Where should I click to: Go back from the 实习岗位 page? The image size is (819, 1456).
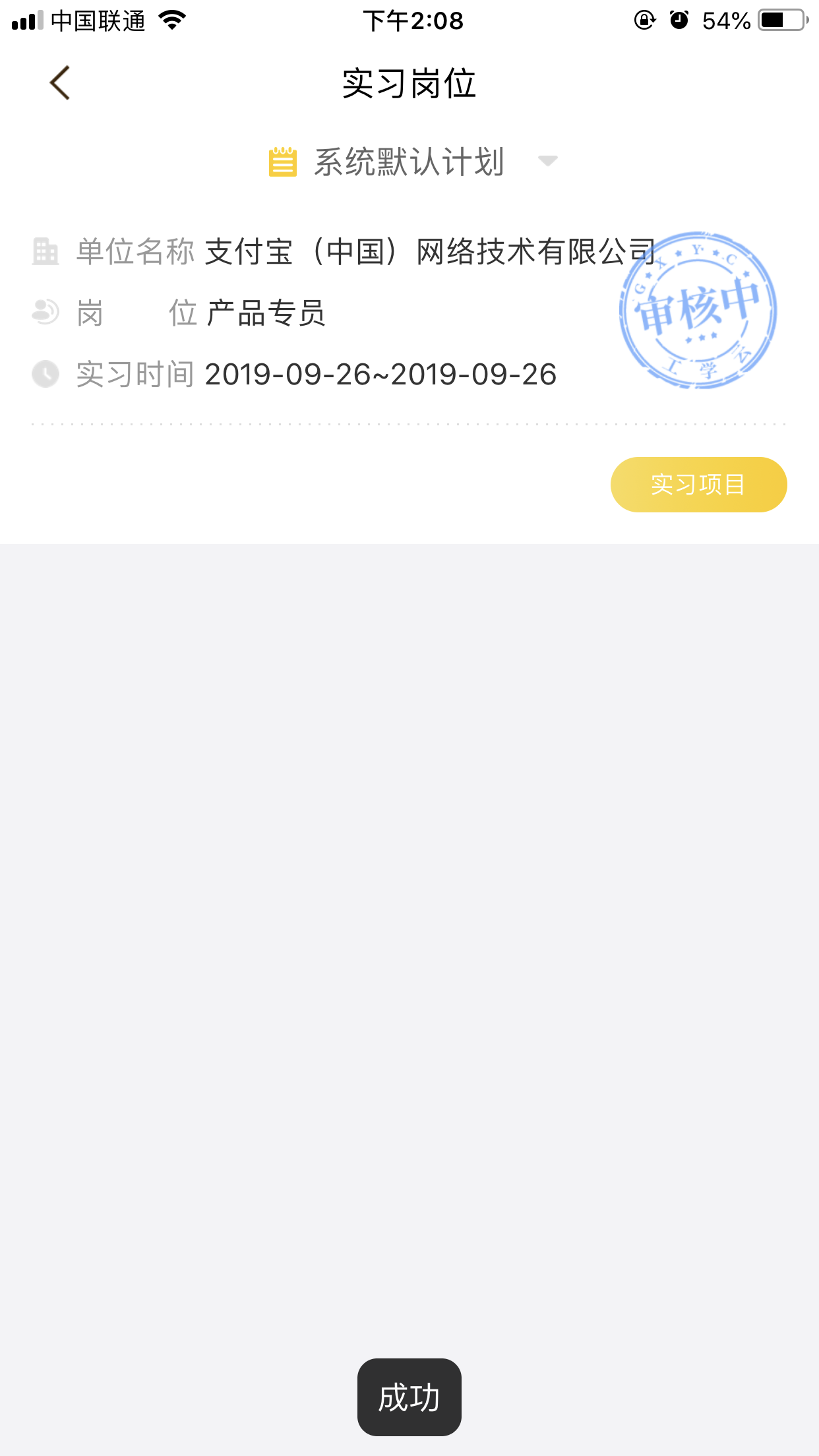tap(59, 83)
